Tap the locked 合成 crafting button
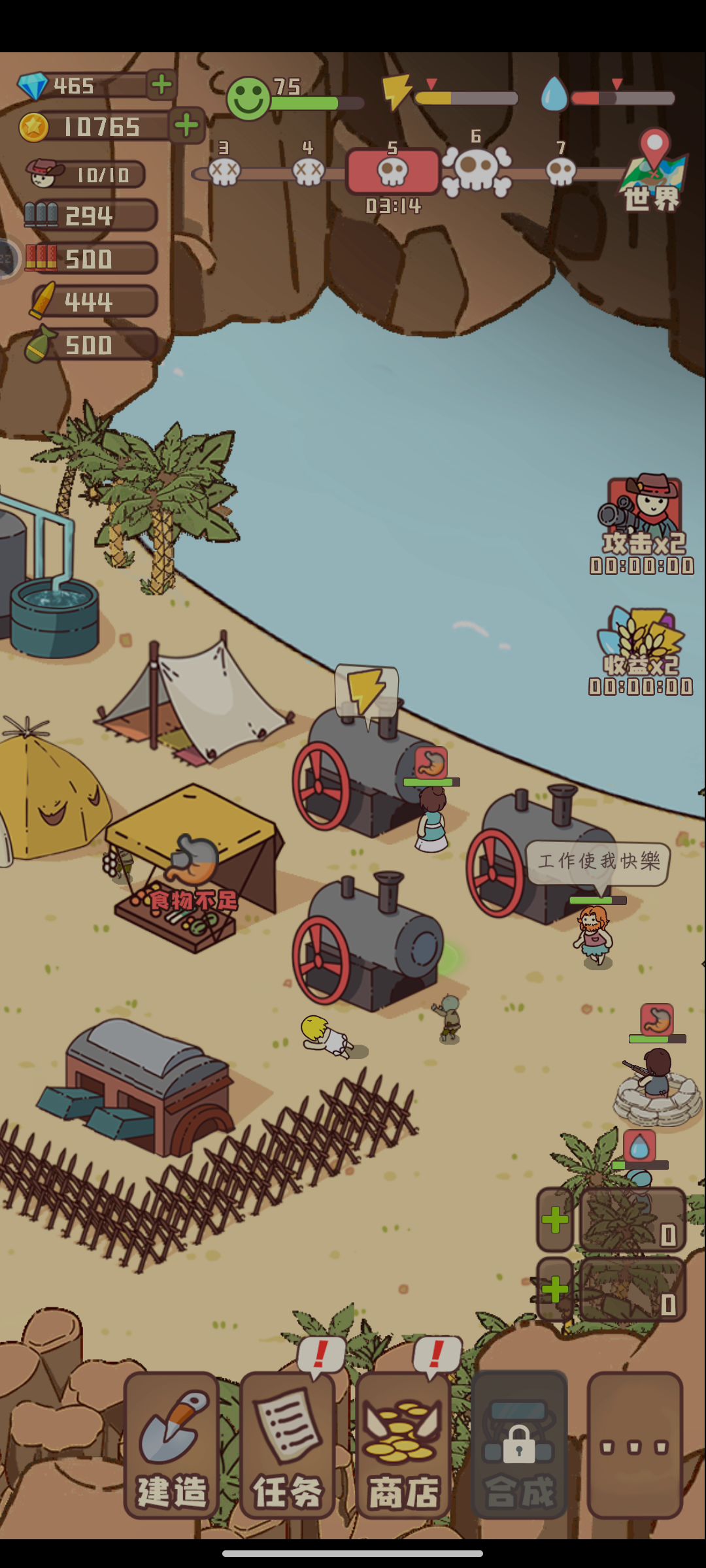 519,1445
